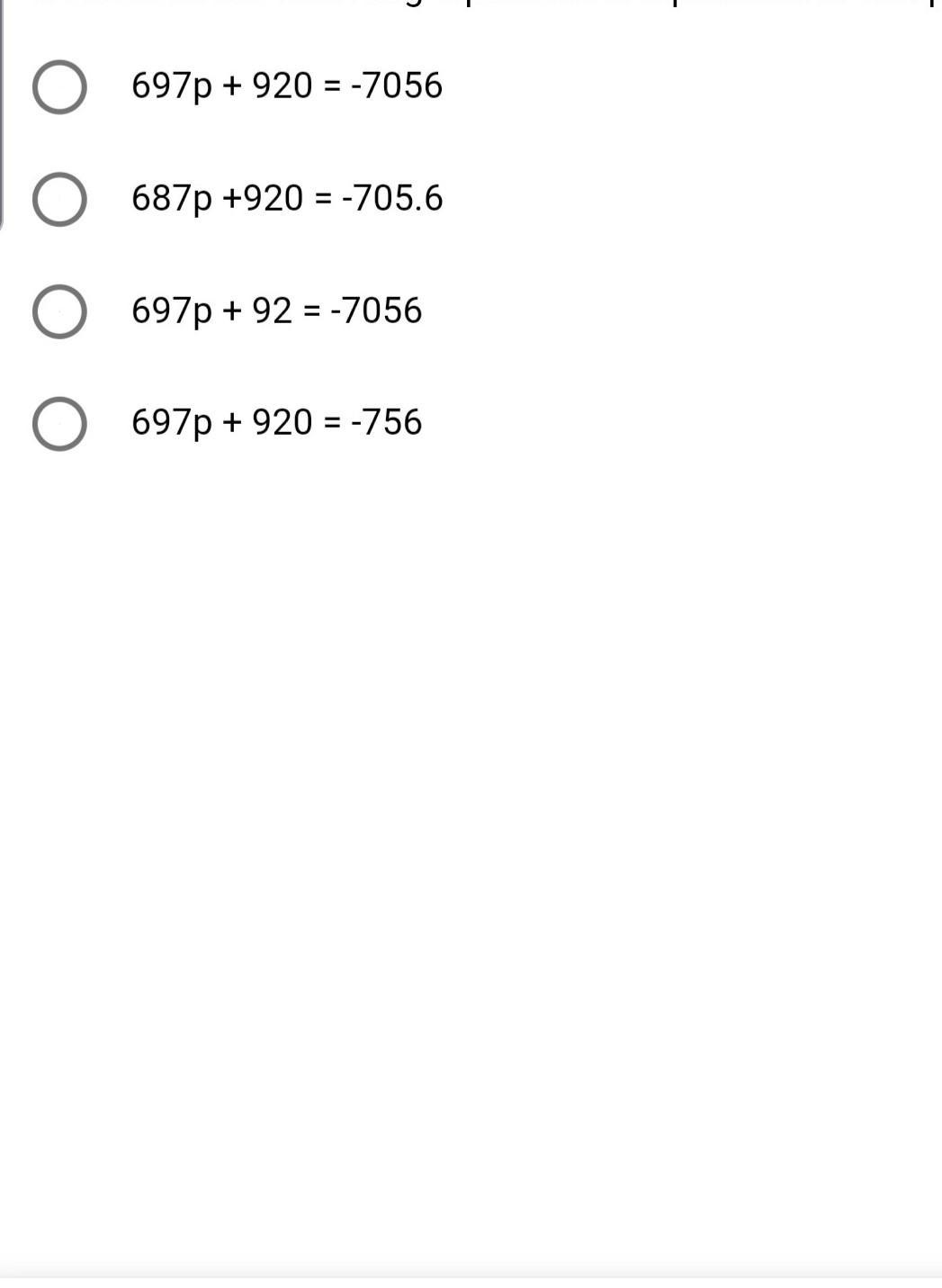
Task: Mark 697p + 920 = -756 as answer
Action: [59, 423]
